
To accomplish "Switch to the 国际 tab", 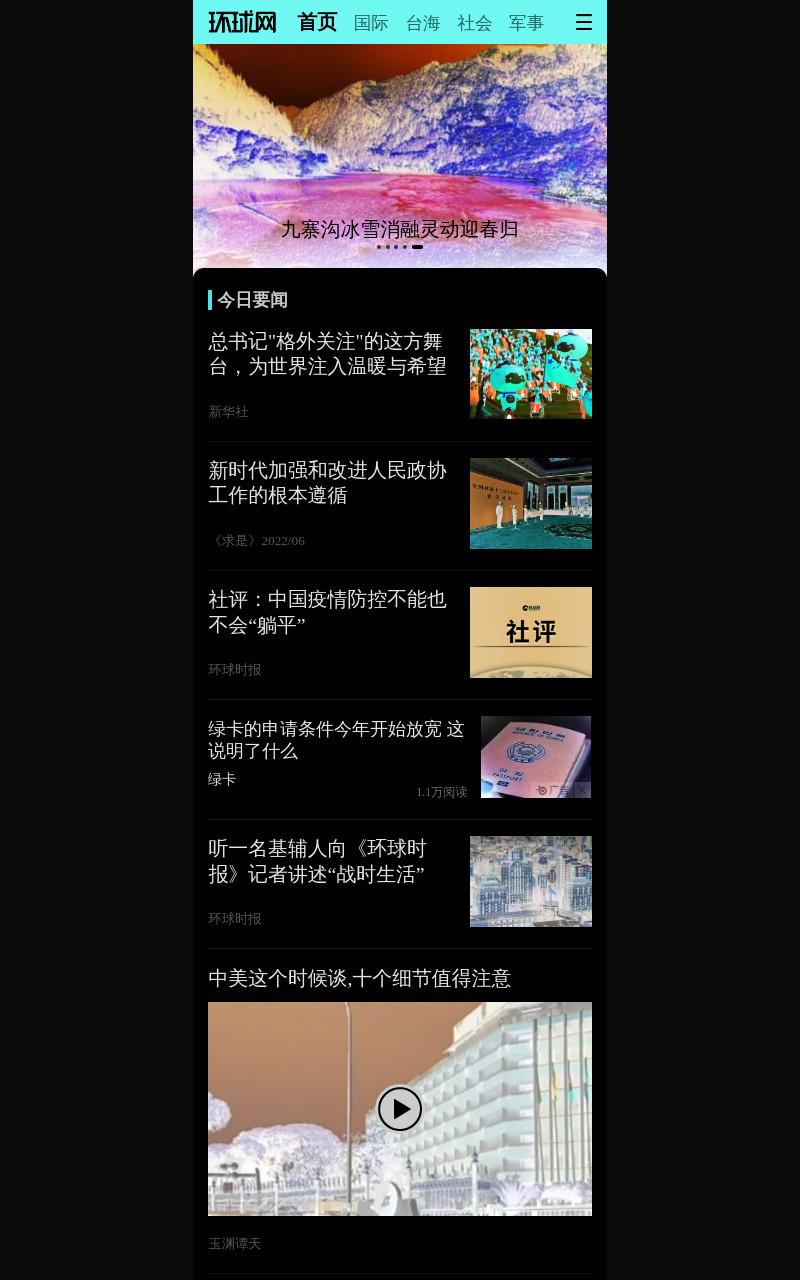I will click(x=371, y=23).
